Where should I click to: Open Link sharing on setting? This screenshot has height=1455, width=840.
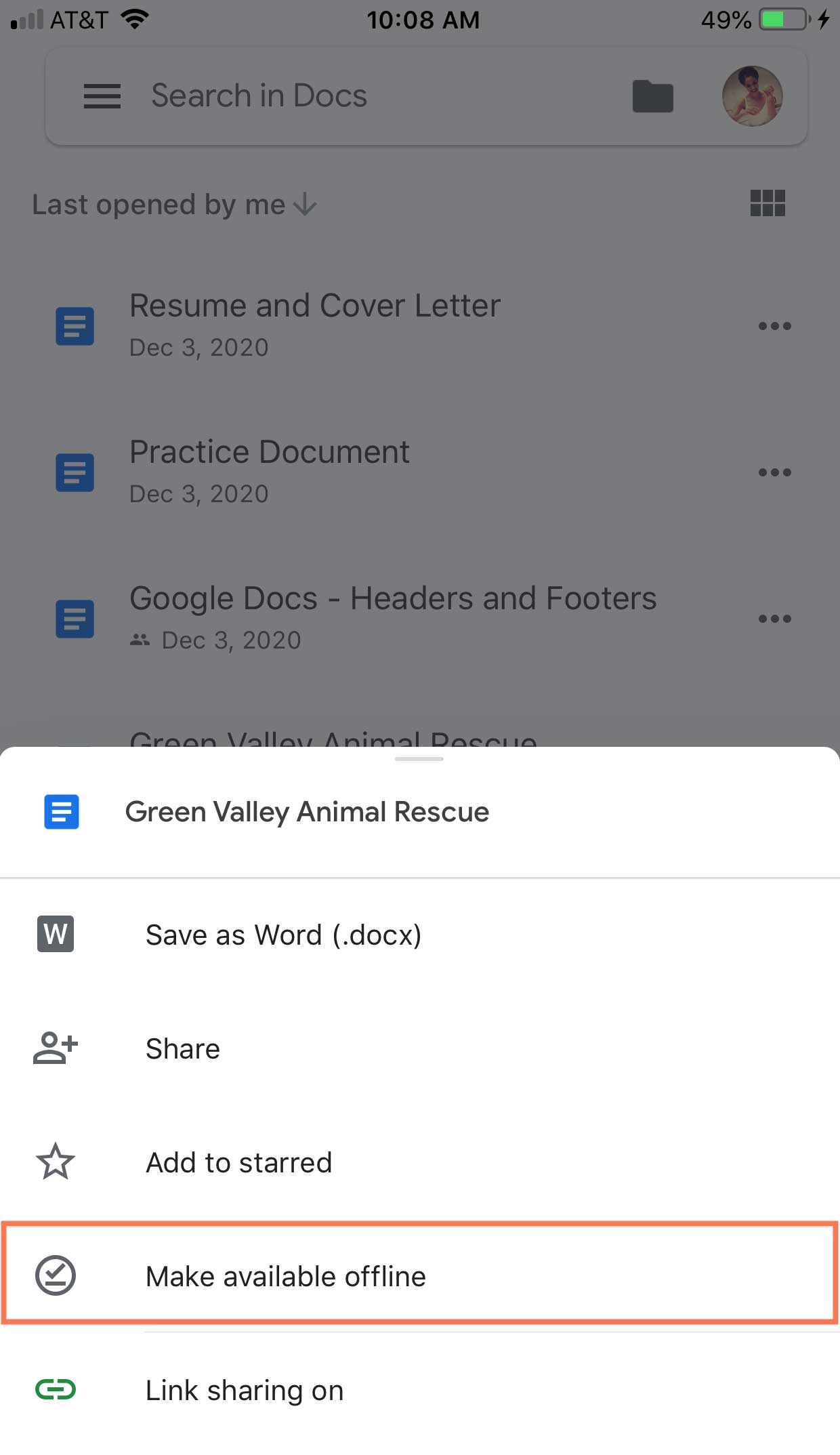(x=245, y=1390)
